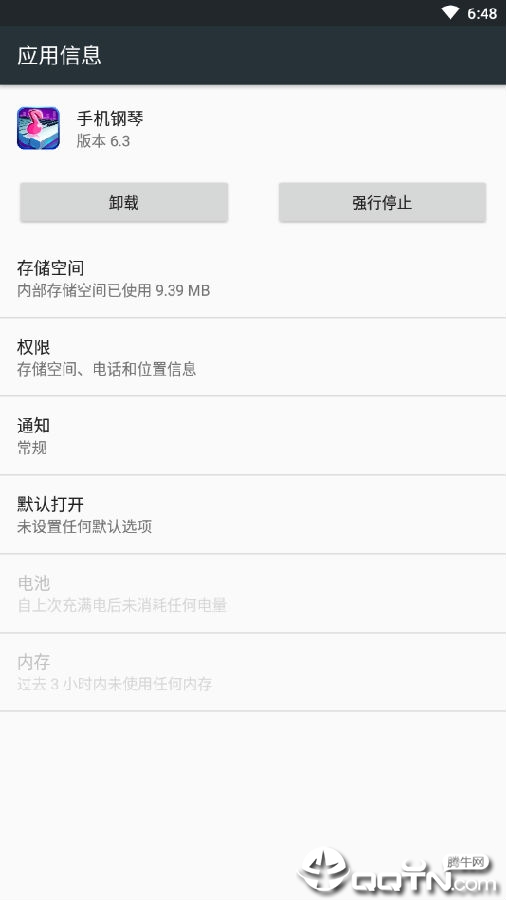This screenshot has width=506, height=900.
Task: Tap the 卸载 uninstall button
Action: click(124, 202)
